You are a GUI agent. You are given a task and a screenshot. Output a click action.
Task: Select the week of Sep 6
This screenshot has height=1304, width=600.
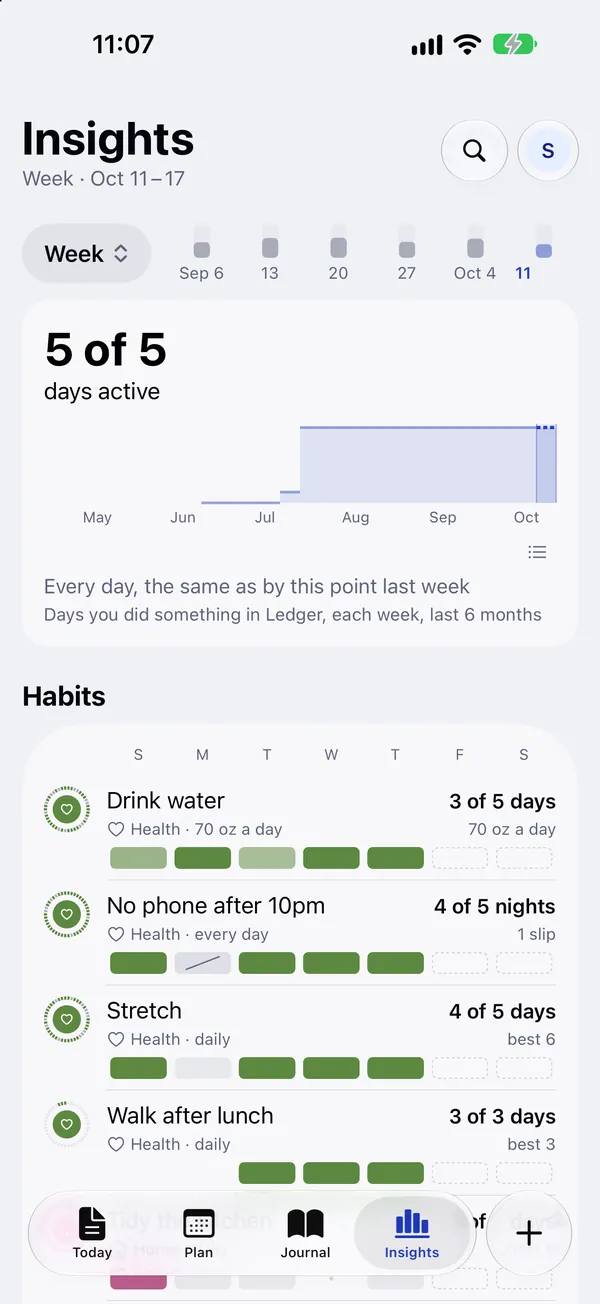click(201, 254)
